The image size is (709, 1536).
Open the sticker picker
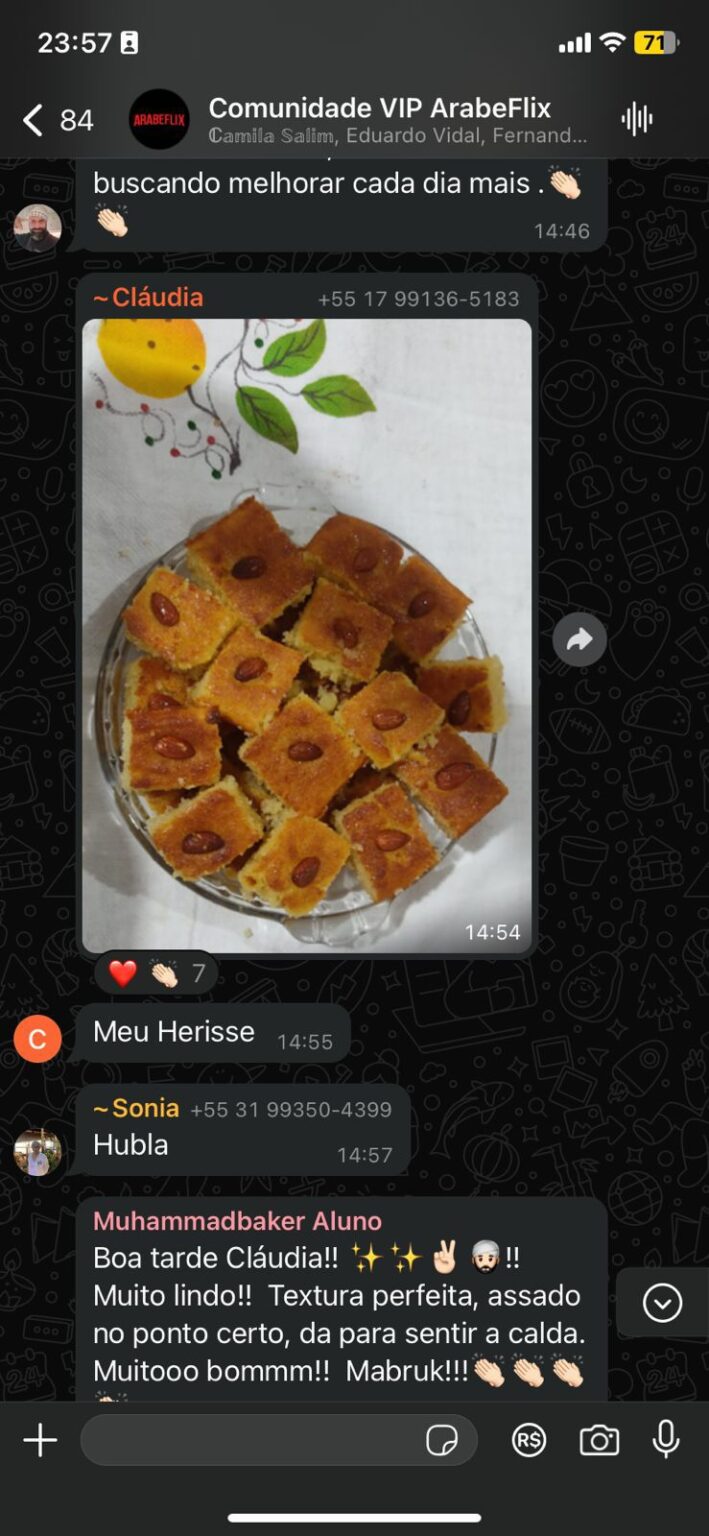[x=441, y=1441]
